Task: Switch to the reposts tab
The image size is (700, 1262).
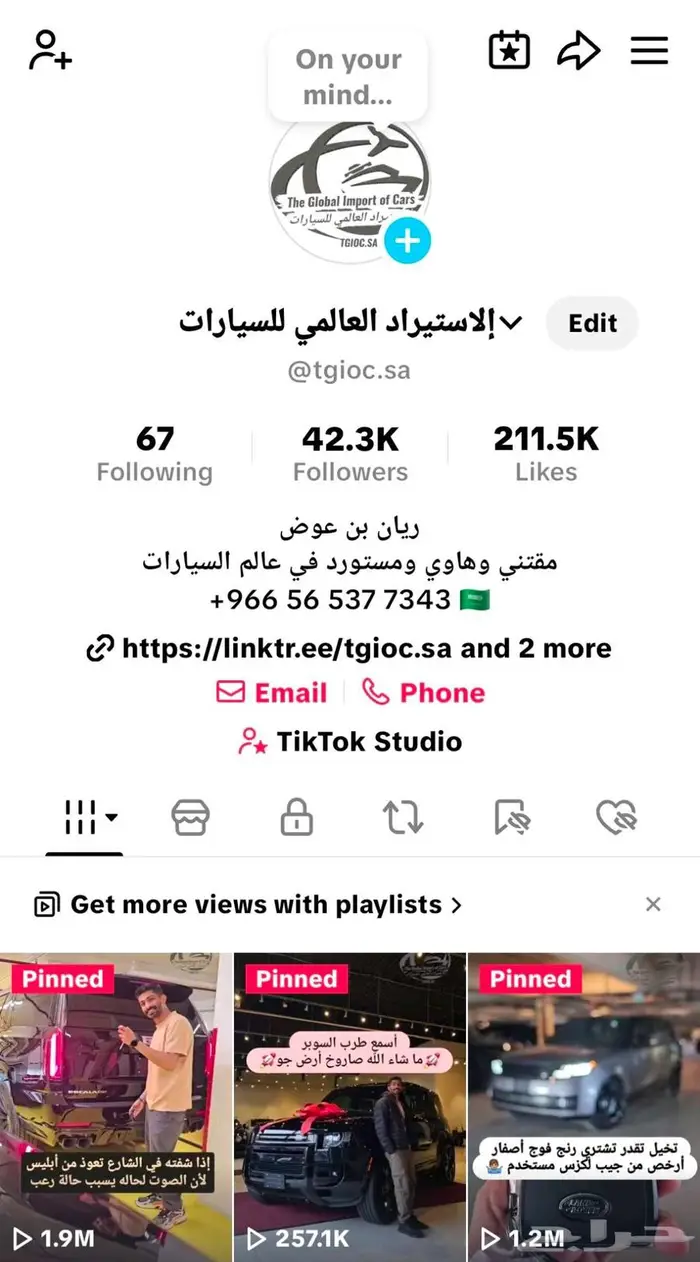Action: [403, 818]
